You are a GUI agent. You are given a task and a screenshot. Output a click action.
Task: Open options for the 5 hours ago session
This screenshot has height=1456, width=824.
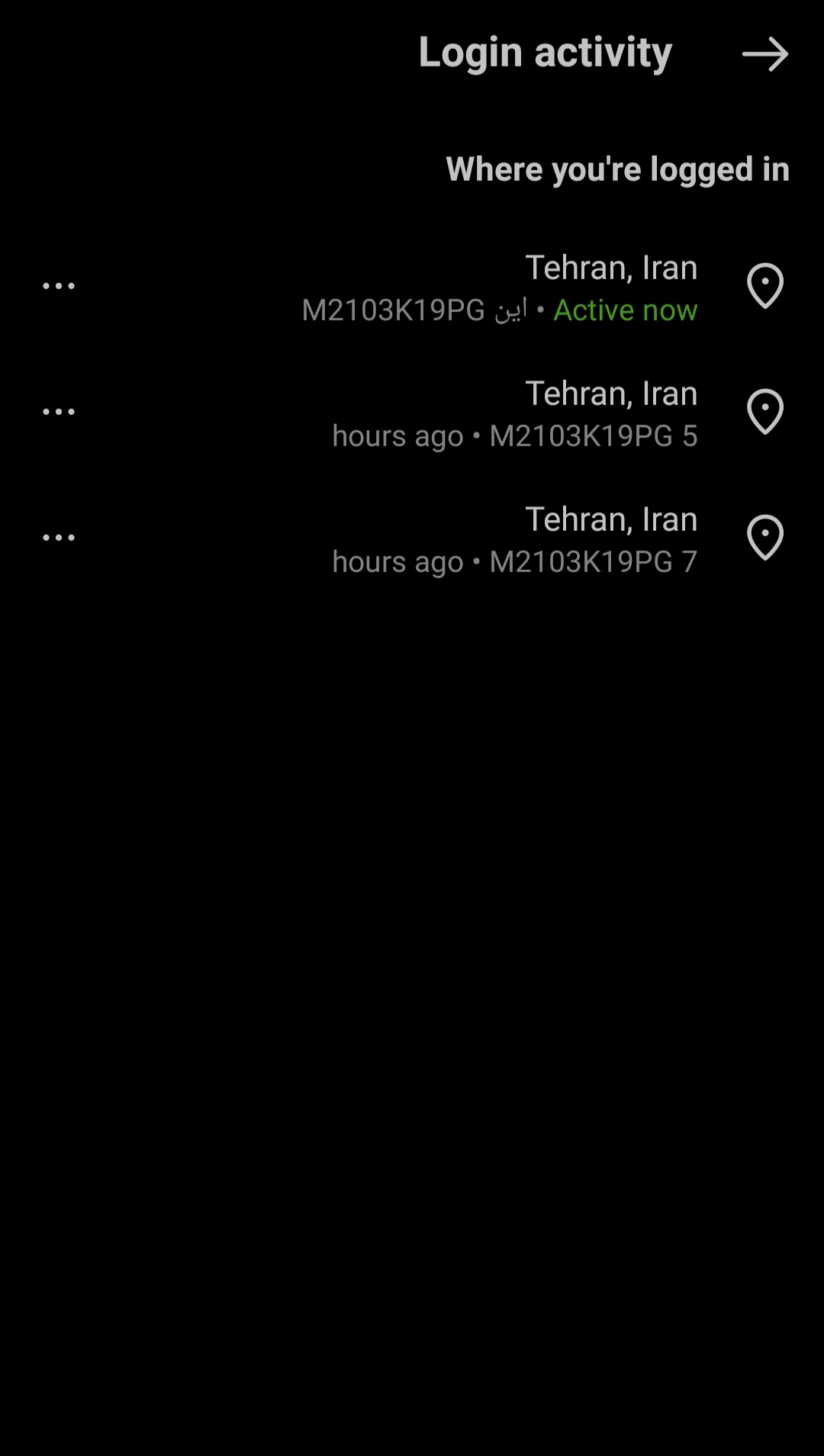click(59, 412)
